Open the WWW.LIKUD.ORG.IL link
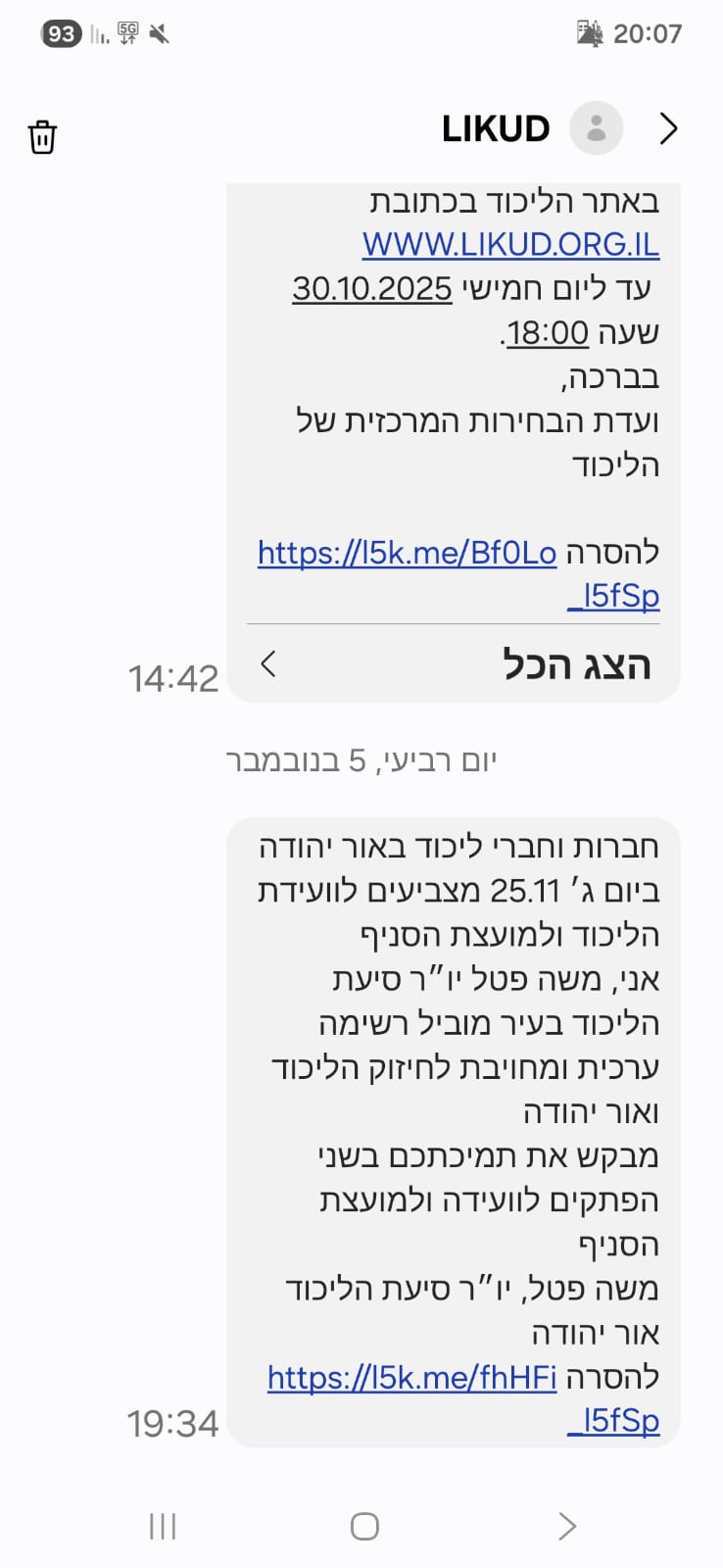Viewport: 723px width, 1568px height. 510,244
